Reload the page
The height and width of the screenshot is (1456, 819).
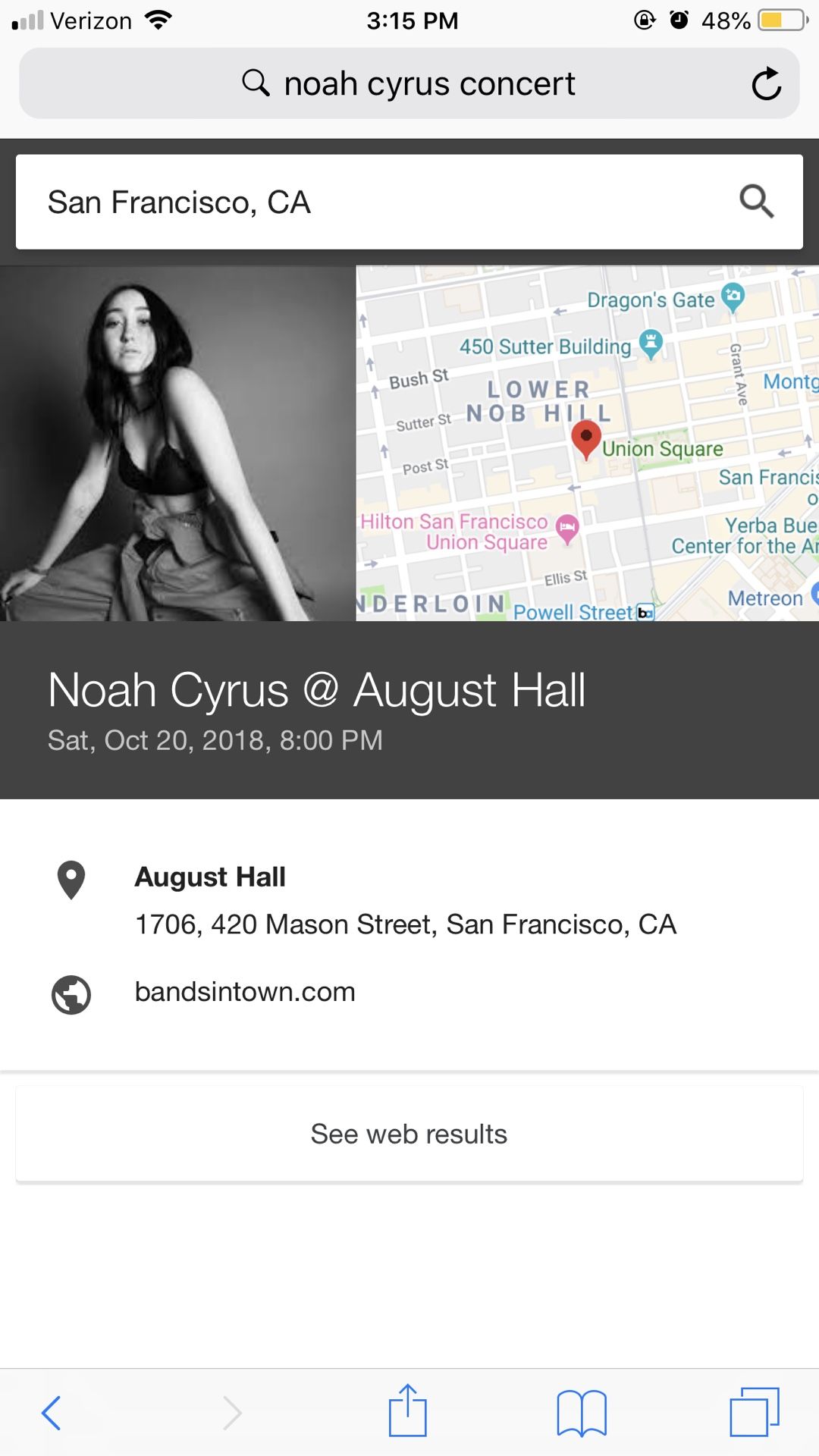pyautogui.click(x=766, y=83)
